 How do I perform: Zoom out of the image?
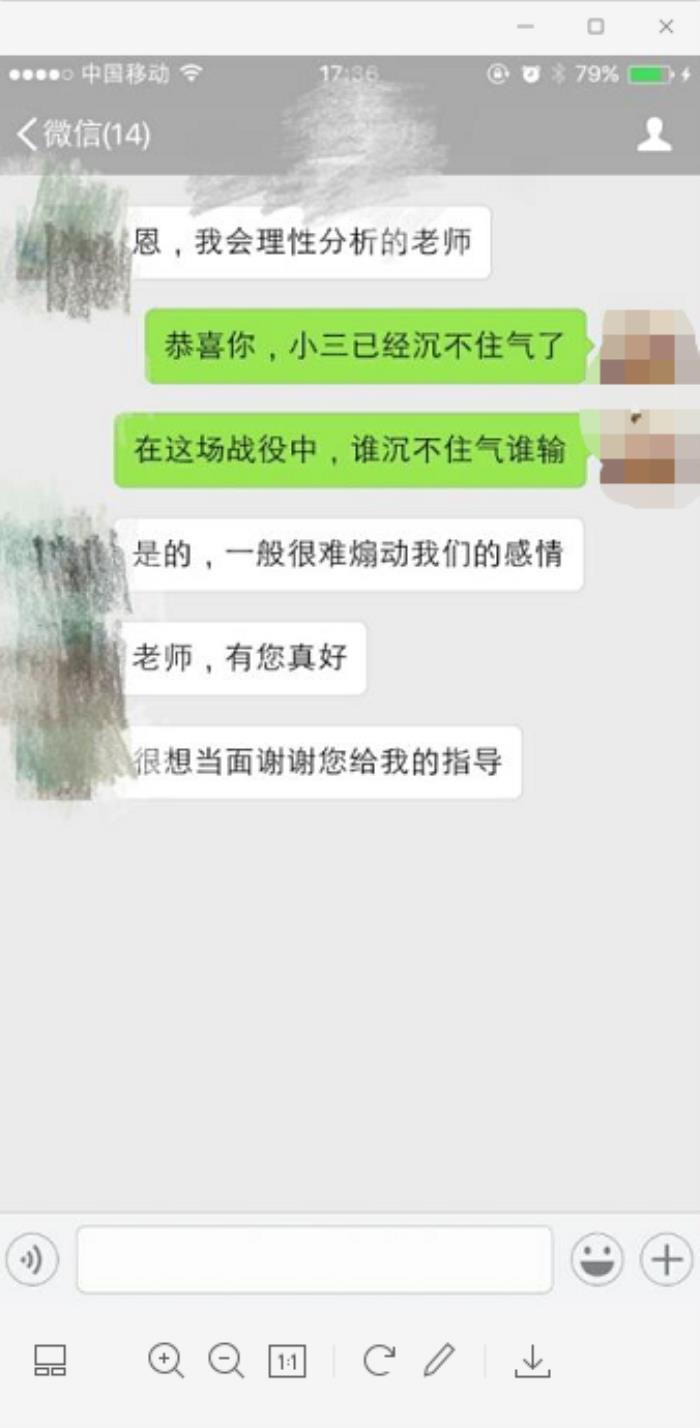[226, 1360]
